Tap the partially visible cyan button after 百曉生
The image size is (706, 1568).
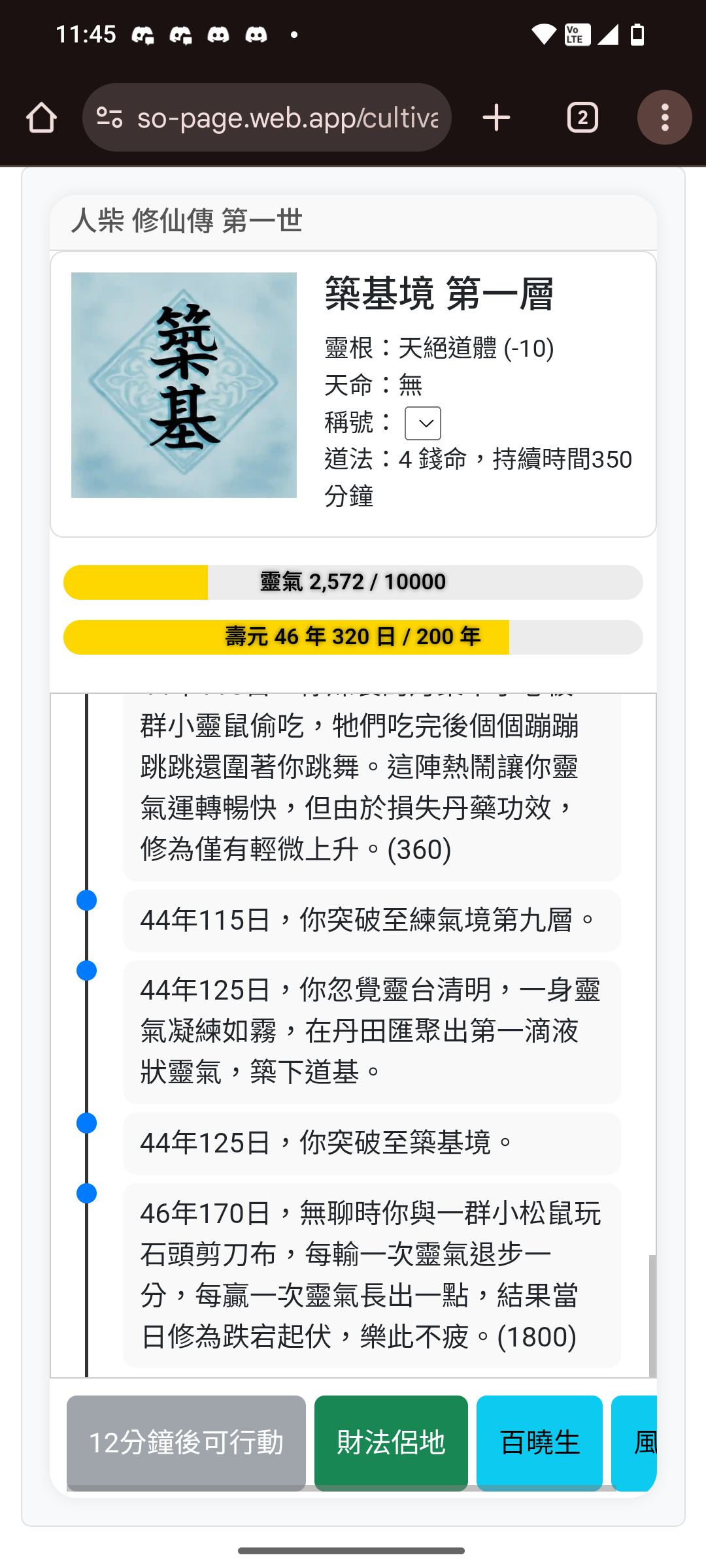tap(635, 1443)
